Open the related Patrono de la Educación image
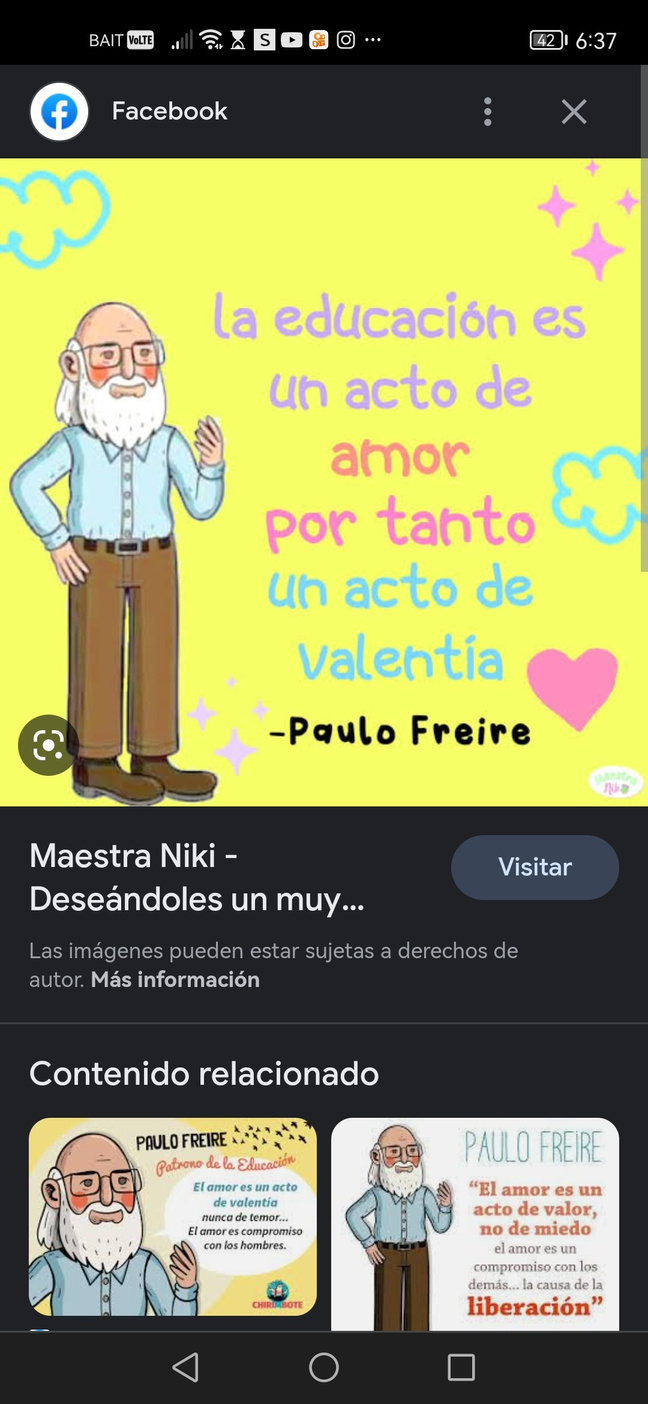This screenshot has height=1404, width=648. [172, 1216]
